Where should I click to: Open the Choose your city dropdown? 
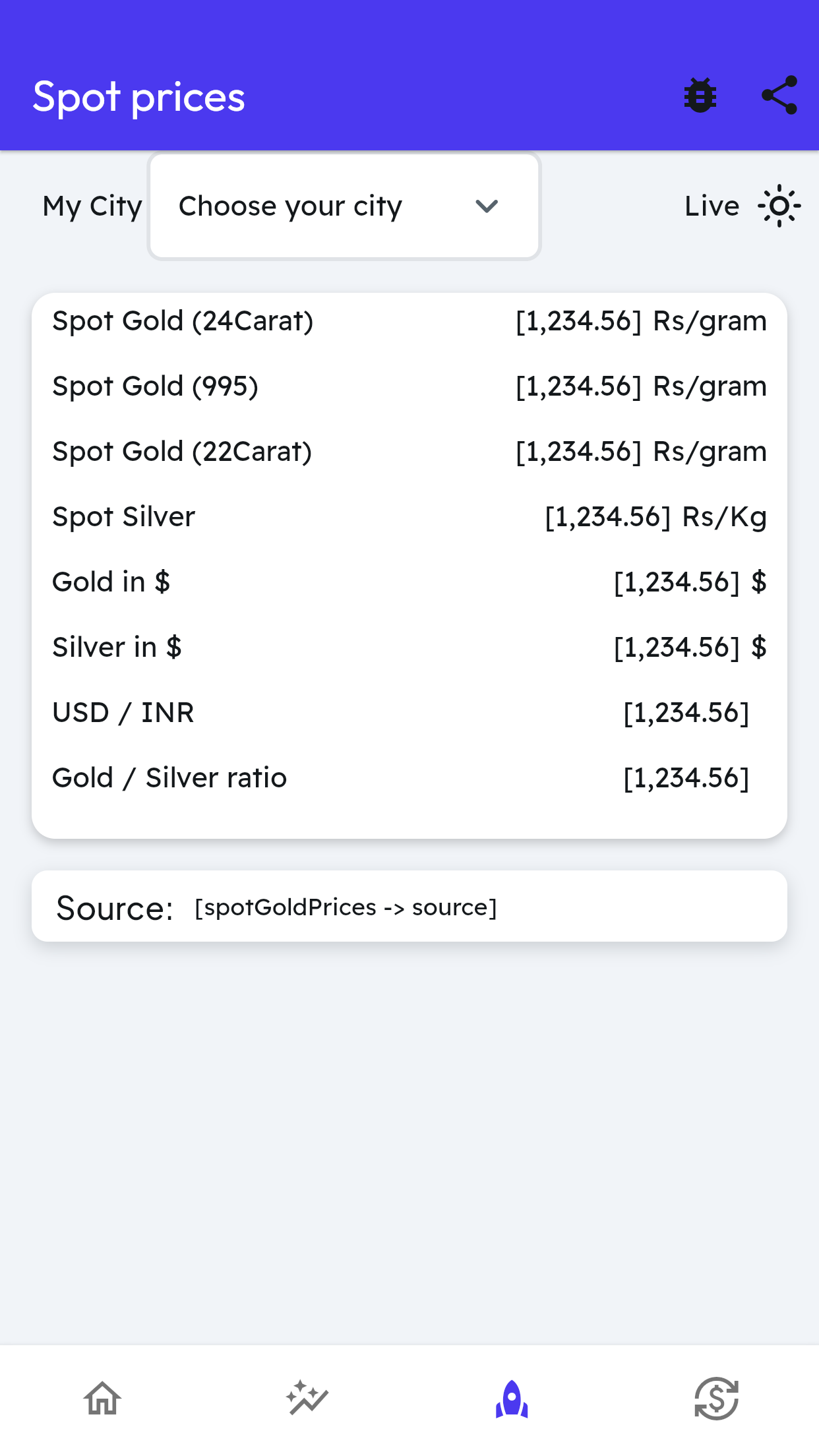[344, 206]
